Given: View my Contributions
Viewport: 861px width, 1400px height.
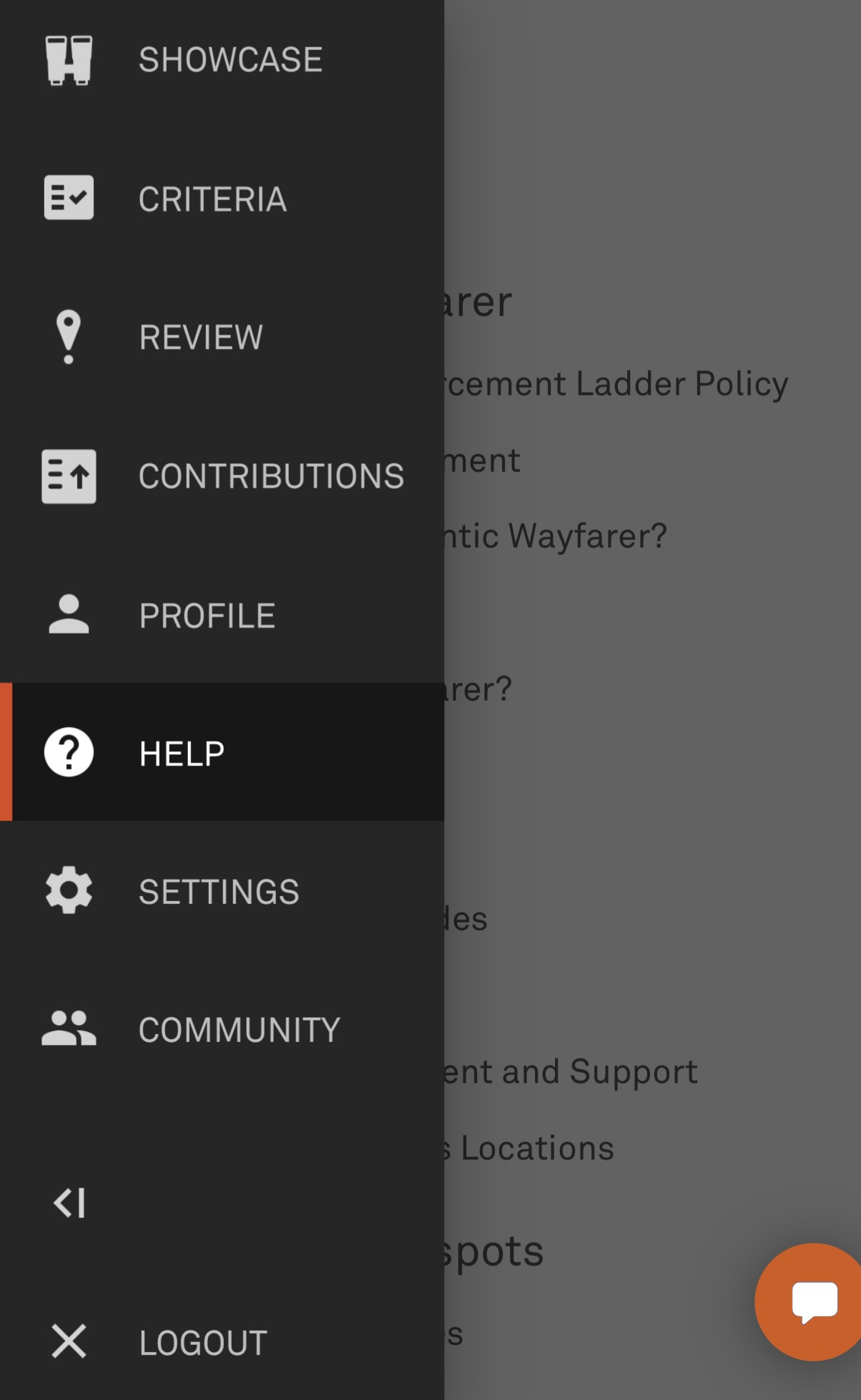Looking at the screenshot, I should [270, 476].
